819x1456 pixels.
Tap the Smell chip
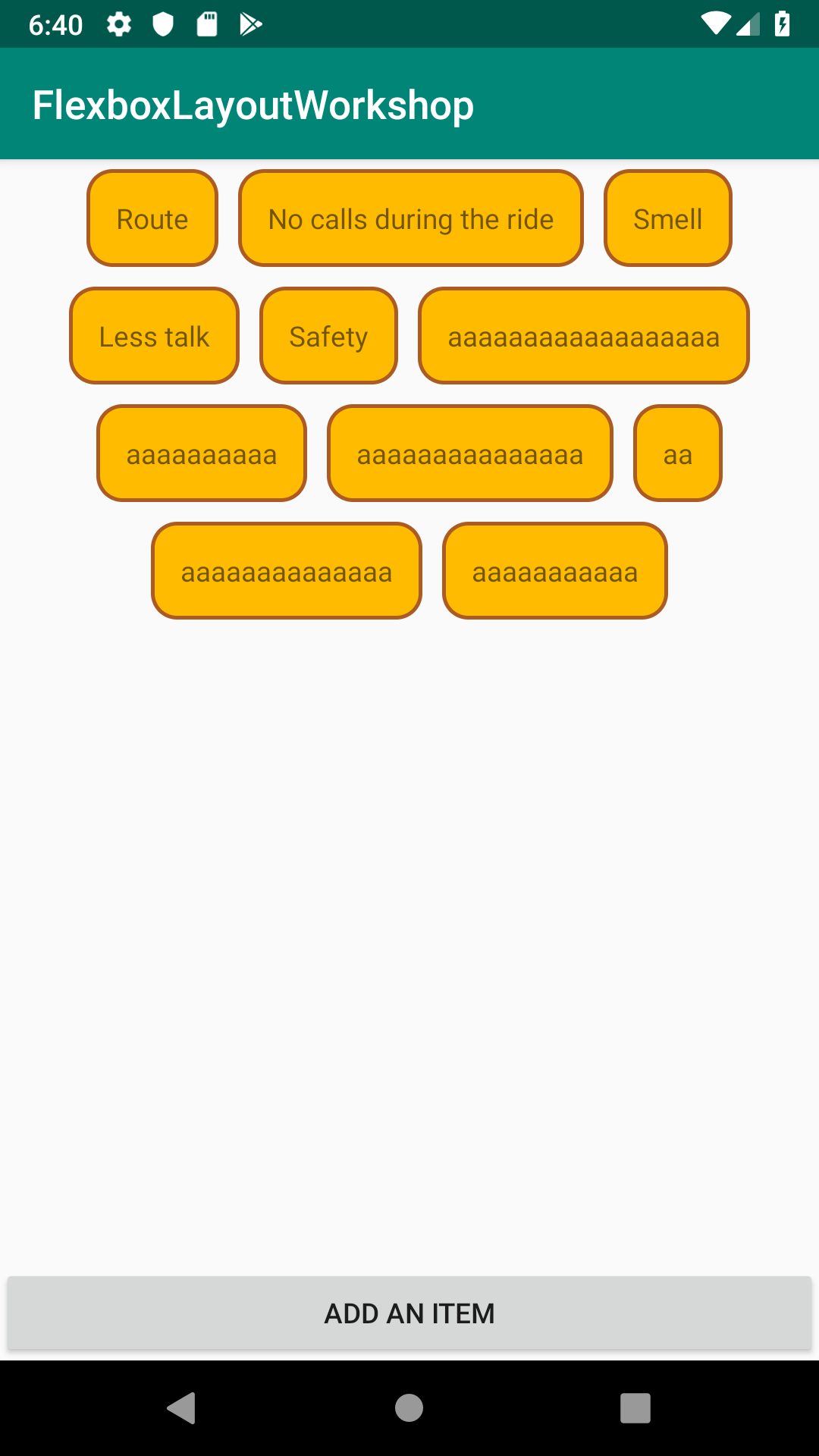(x=668, y=219)
